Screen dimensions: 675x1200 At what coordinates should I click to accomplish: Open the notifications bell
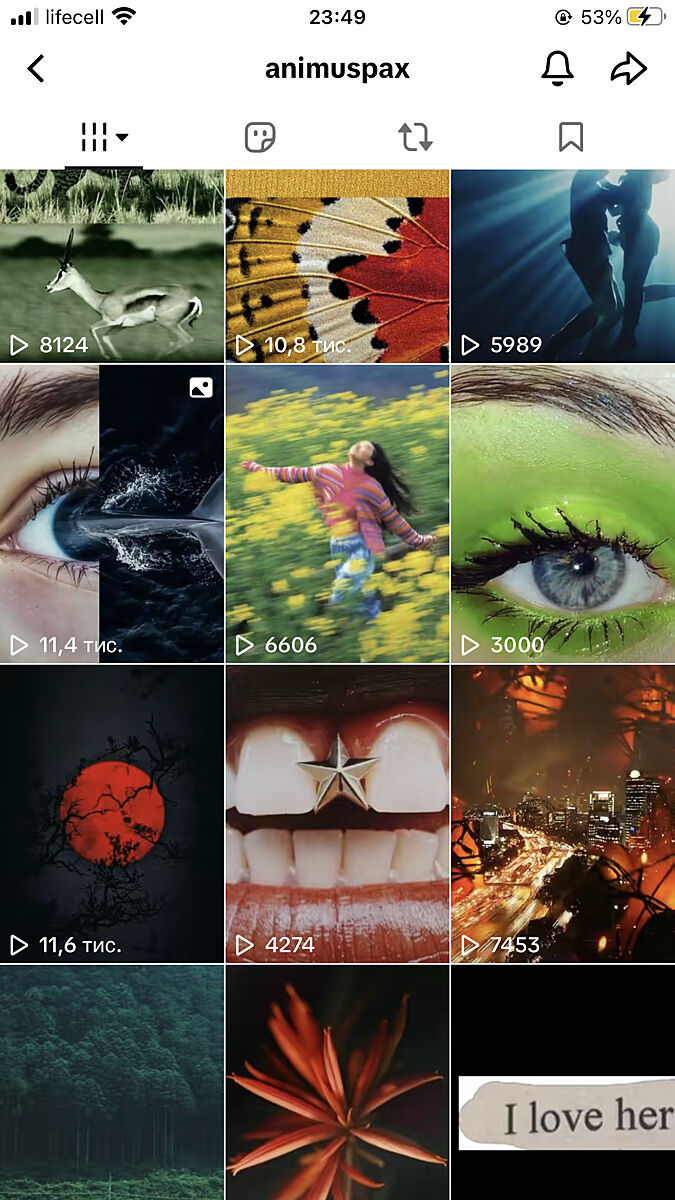(558, 69)
